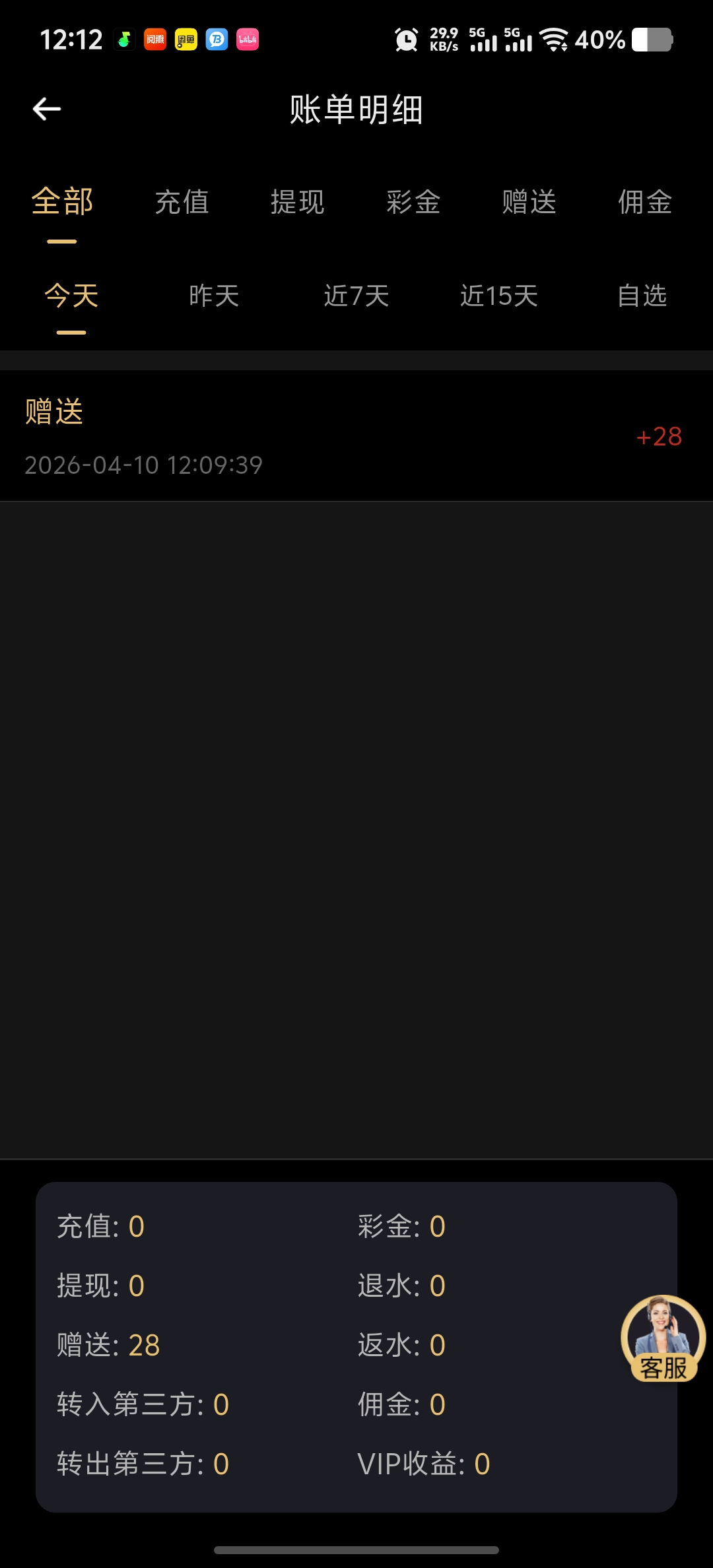
Task: Switch date range to 近15天
Action: coord(500,296)
